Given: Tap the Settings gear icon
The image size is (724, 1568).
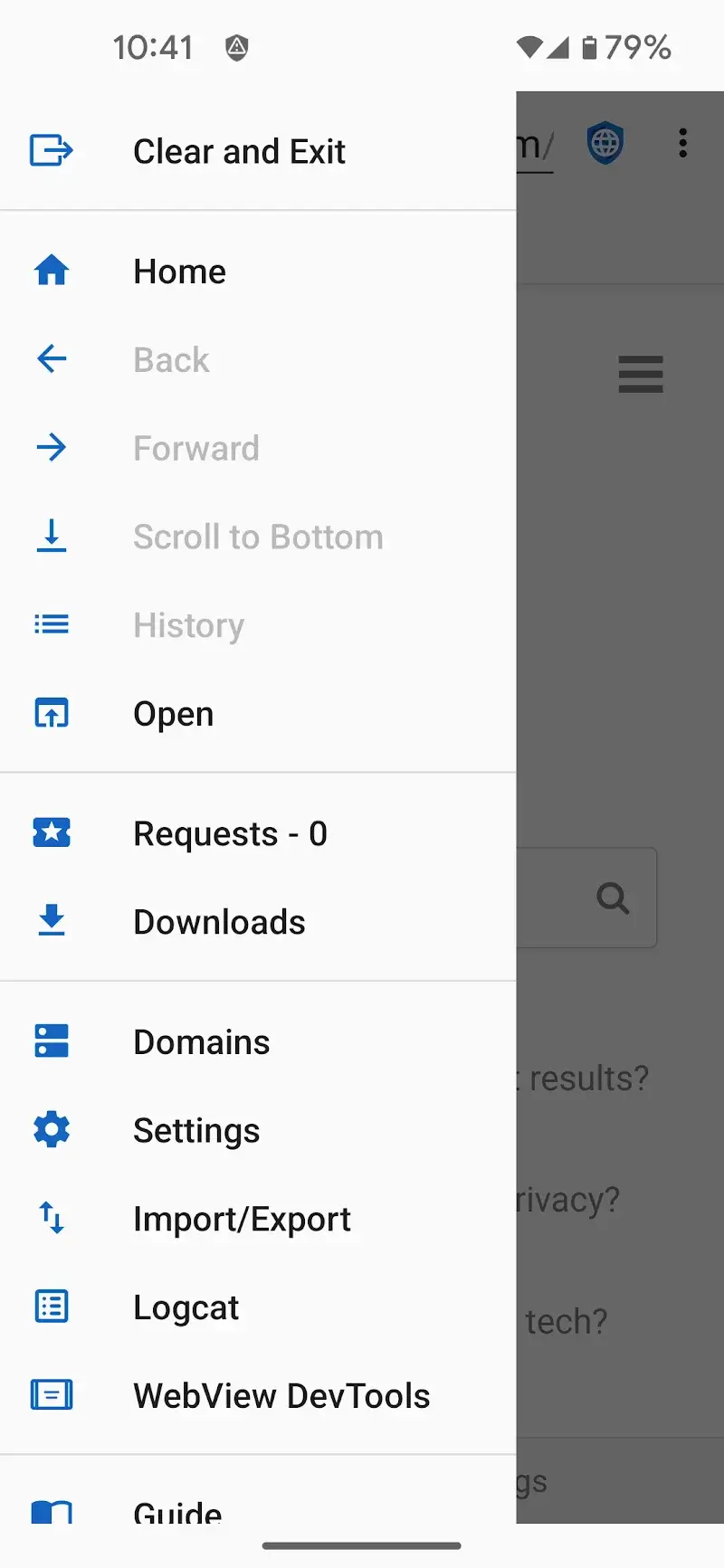Looking at the screenshot, I should click(x=52, y=1129).
